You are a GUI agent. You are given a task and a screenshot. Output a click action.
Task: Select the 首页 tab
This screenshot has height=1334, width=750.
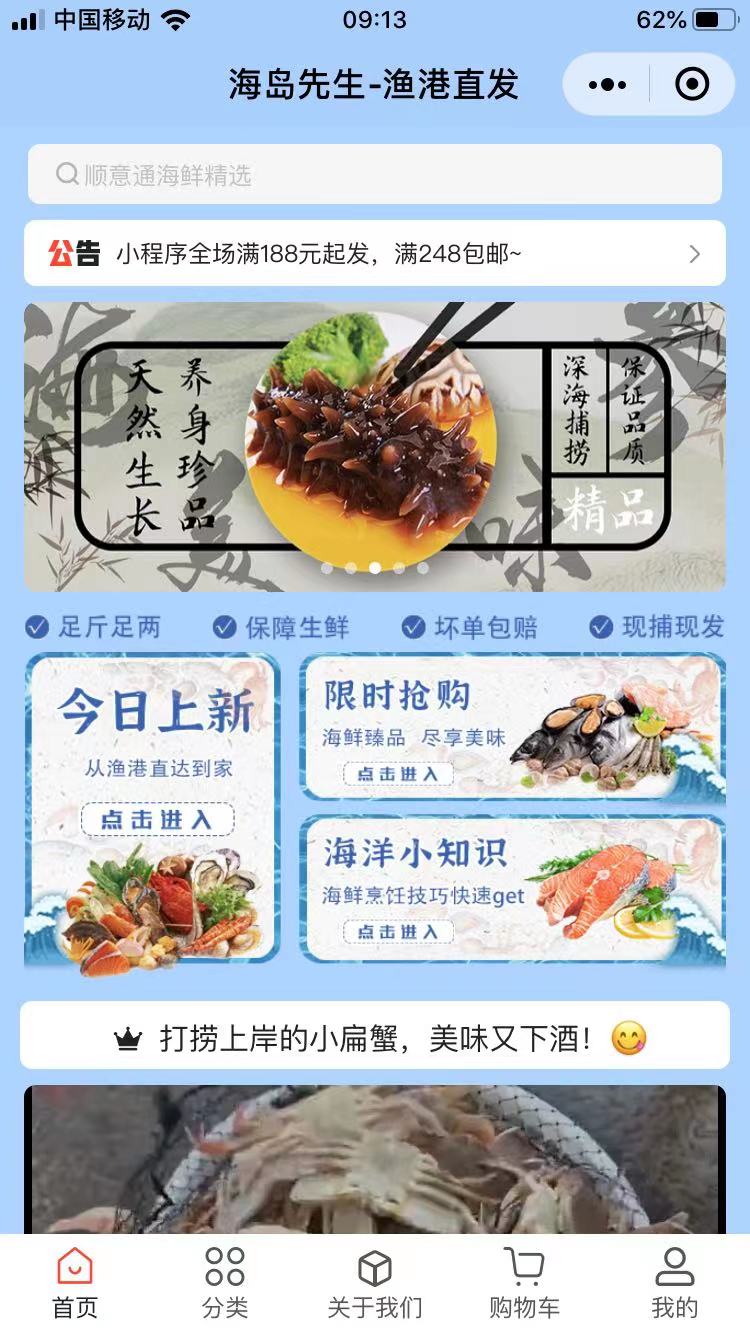(x=75, y=1283)
